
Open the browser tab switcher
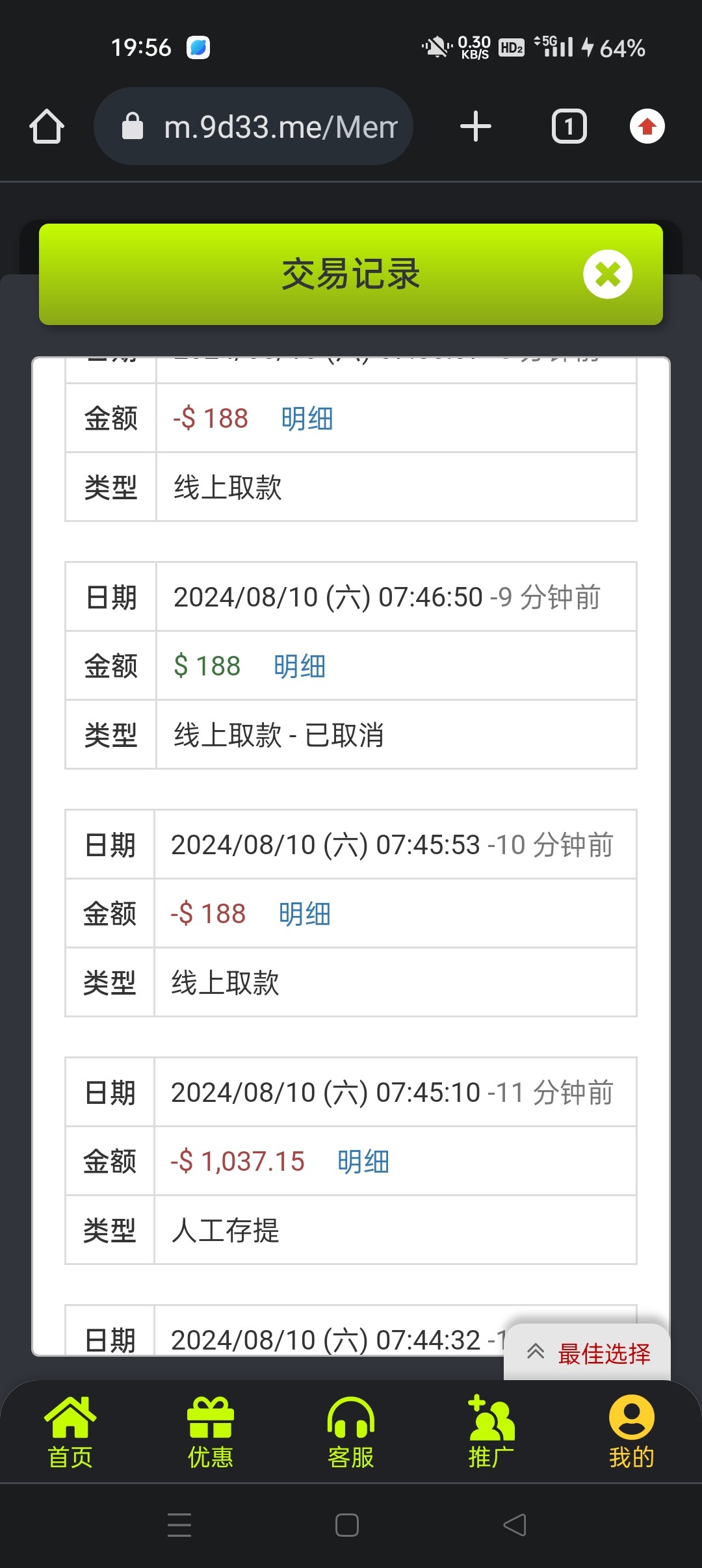pyautogui.click(x=569, y=126)
